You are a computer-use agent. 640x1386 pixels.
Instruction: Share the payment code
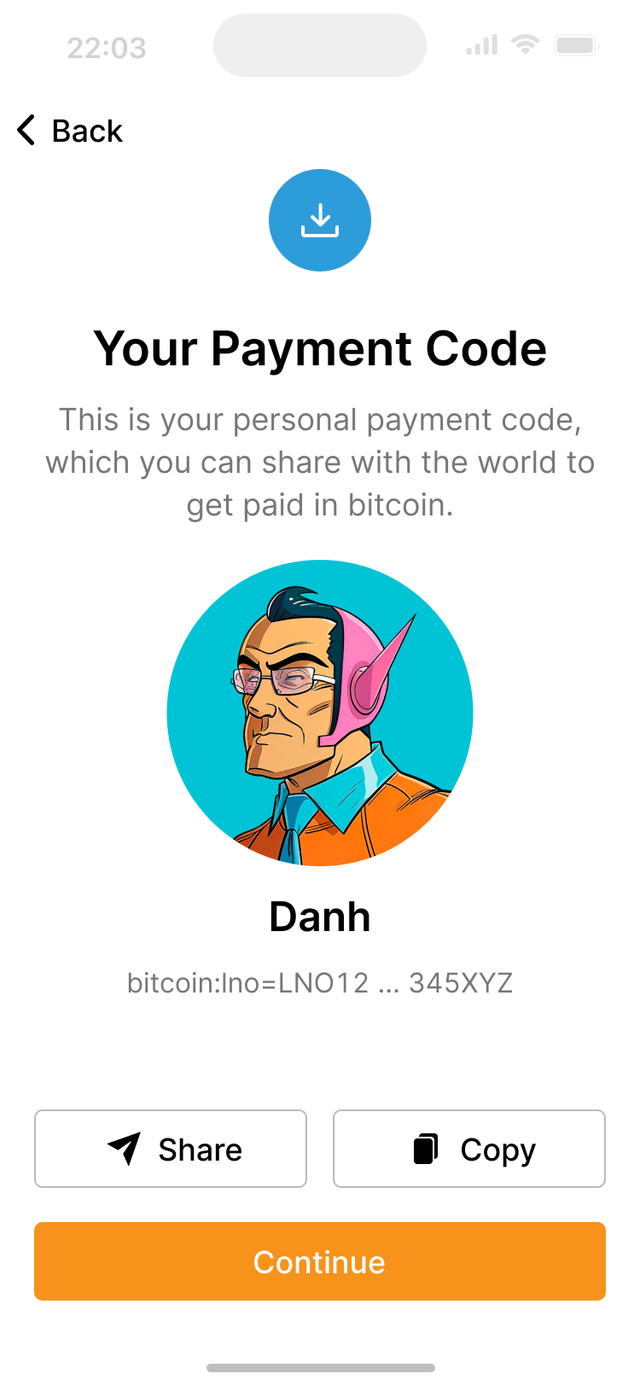(x=171, y=1149)
